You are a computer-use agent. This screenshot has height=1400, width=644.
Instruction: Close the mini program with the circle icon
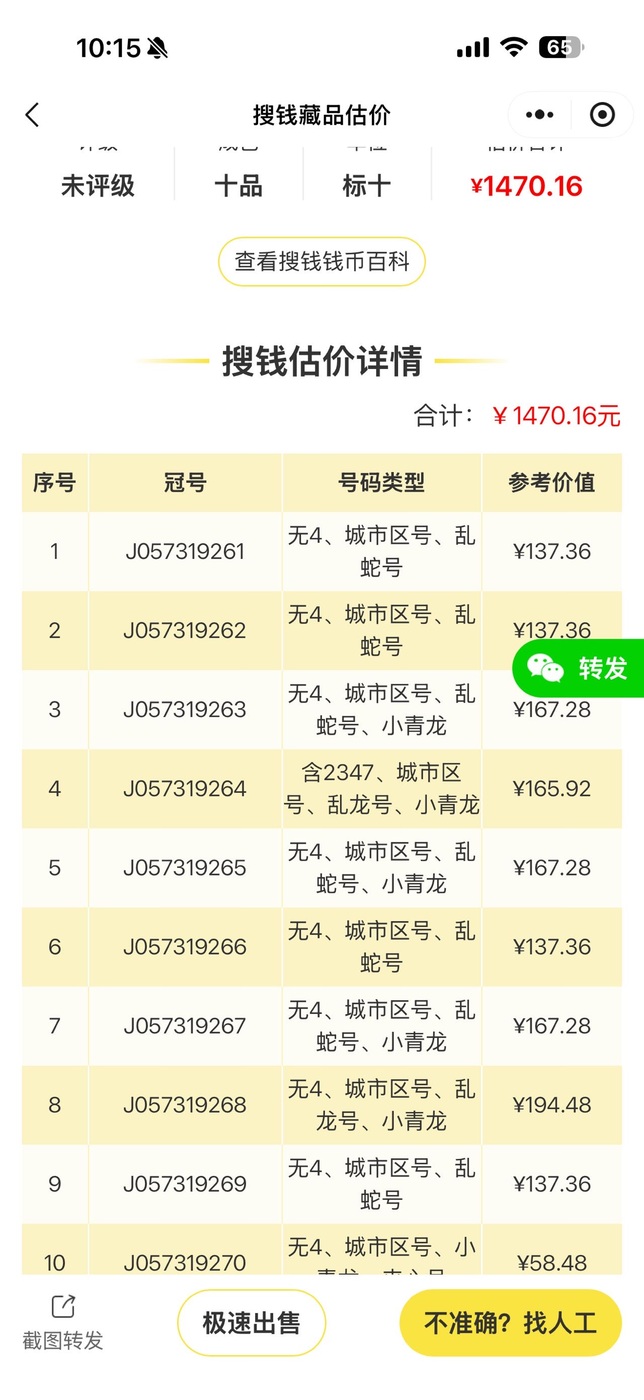[602, 115]
